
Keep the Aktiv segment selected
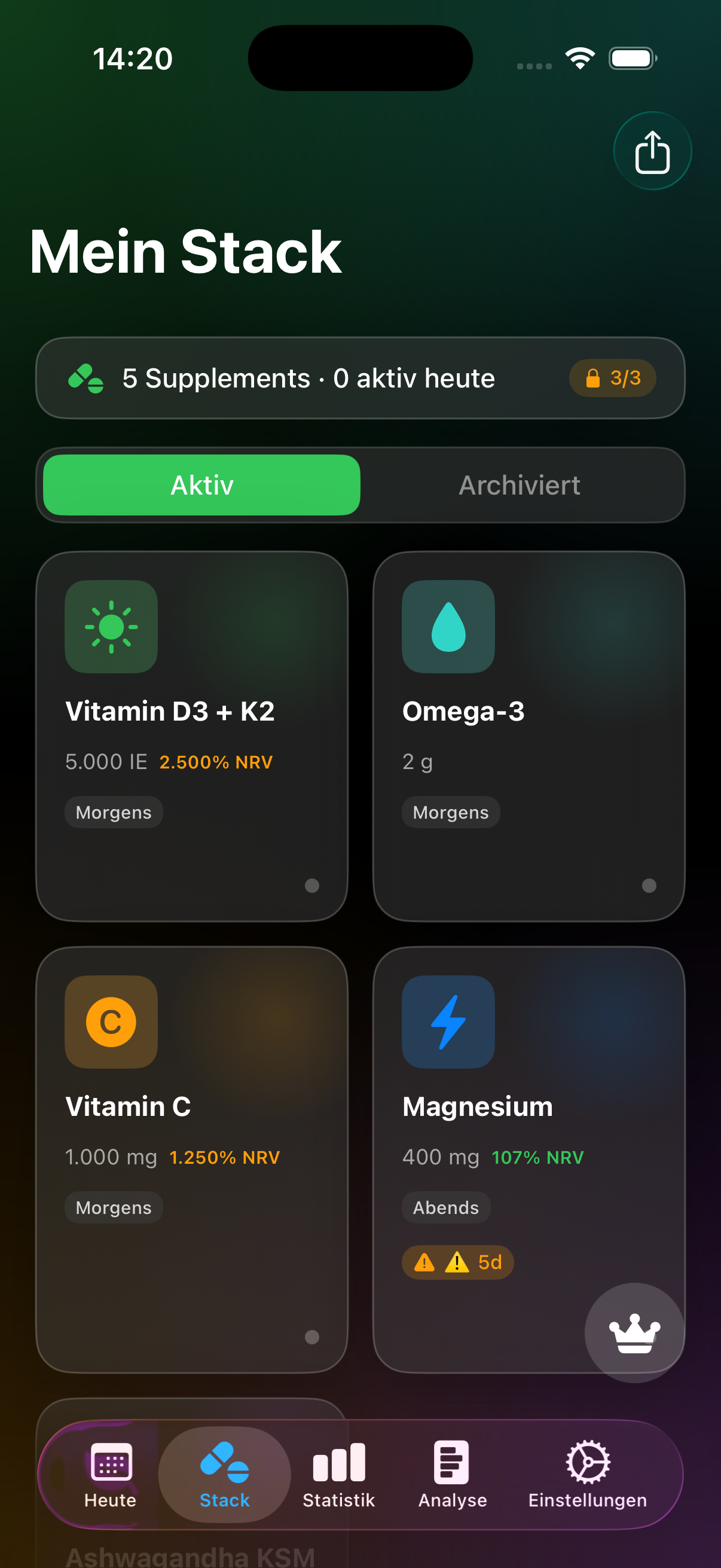[x=201, y=485]
